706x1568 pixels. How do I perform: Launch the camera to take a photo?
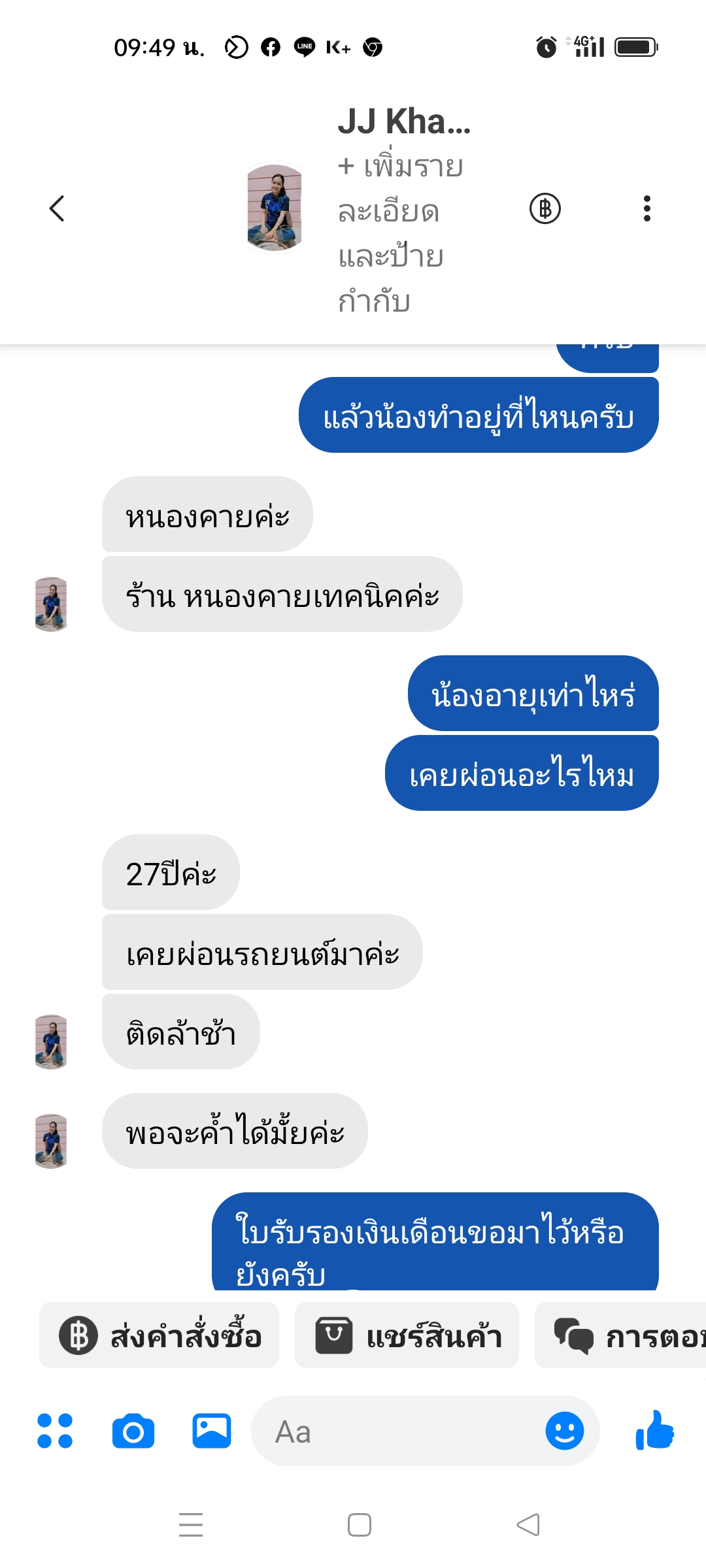pyautogui.click(x=133, y=1431)
